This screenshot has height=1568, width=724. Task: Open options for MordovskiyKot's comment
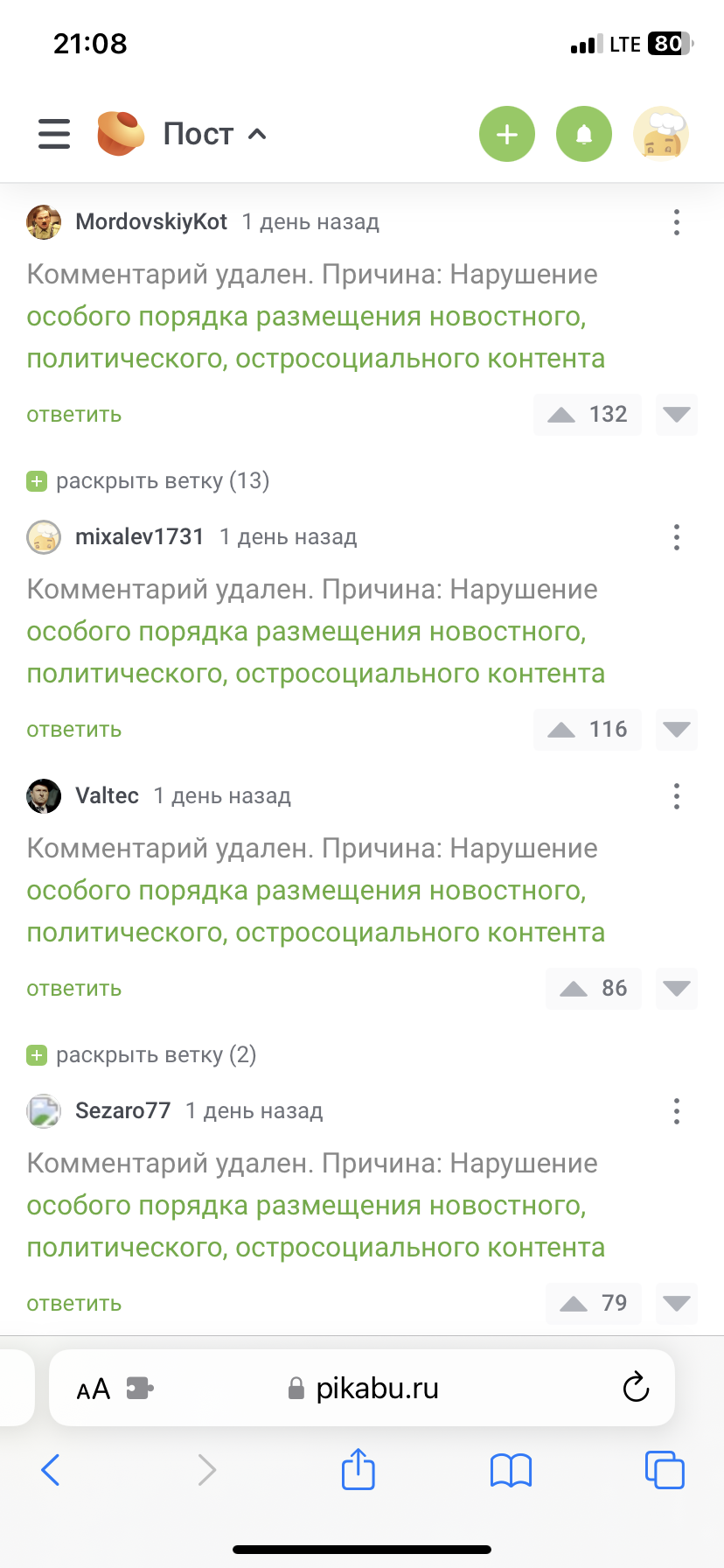(x=676, y=222)
